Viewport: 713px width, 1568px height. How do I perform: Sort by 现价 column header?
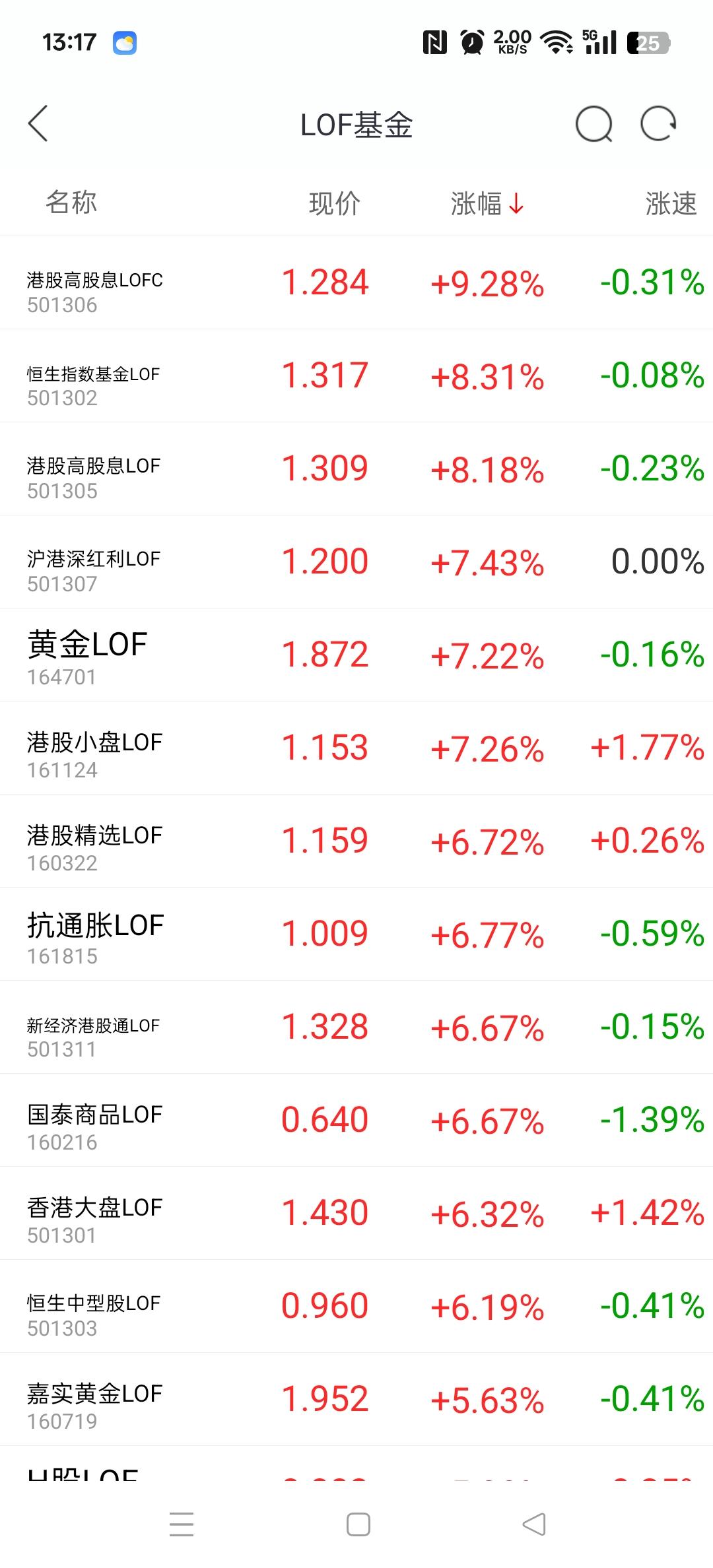pyautogui.click(x=335, y=203)
